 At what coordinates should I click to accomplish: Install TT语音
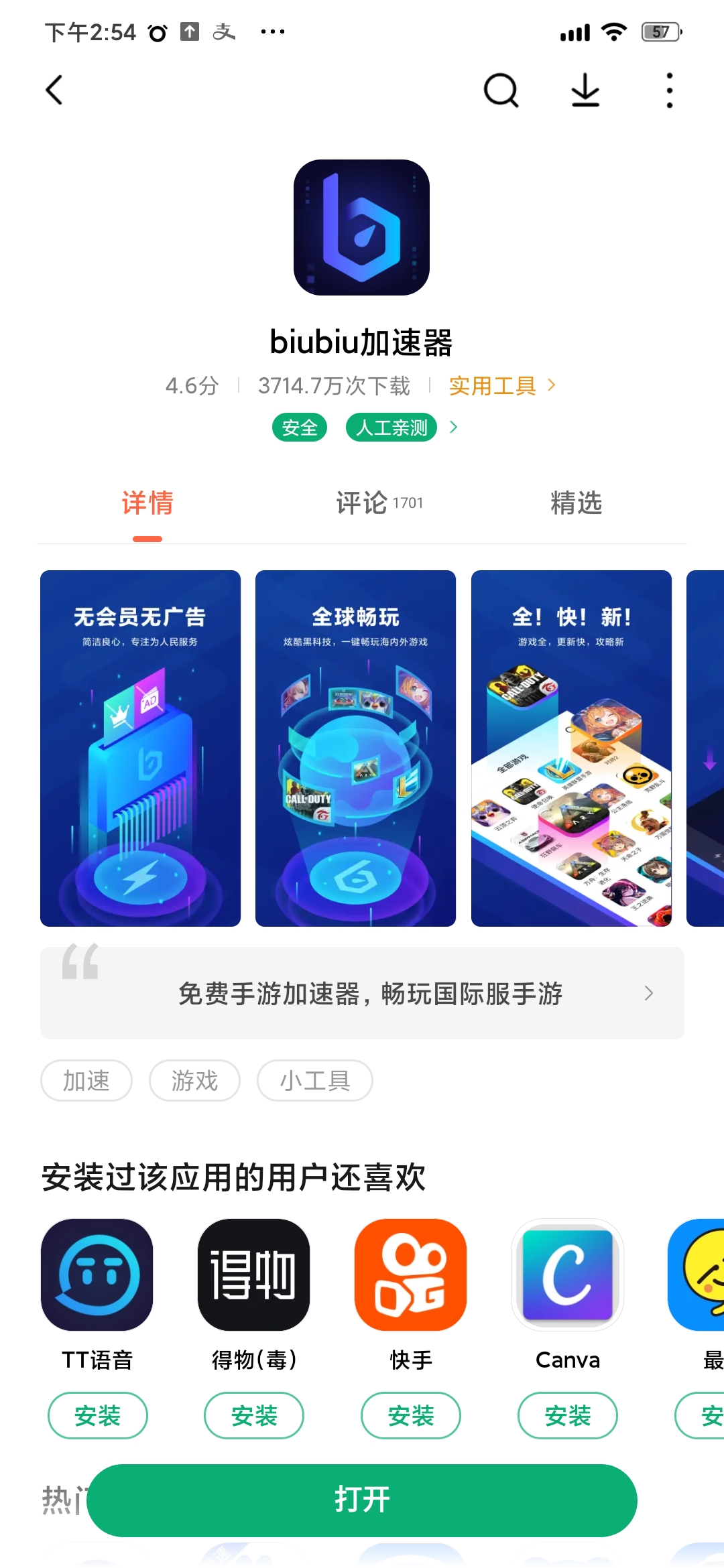tap(98, 1415)
